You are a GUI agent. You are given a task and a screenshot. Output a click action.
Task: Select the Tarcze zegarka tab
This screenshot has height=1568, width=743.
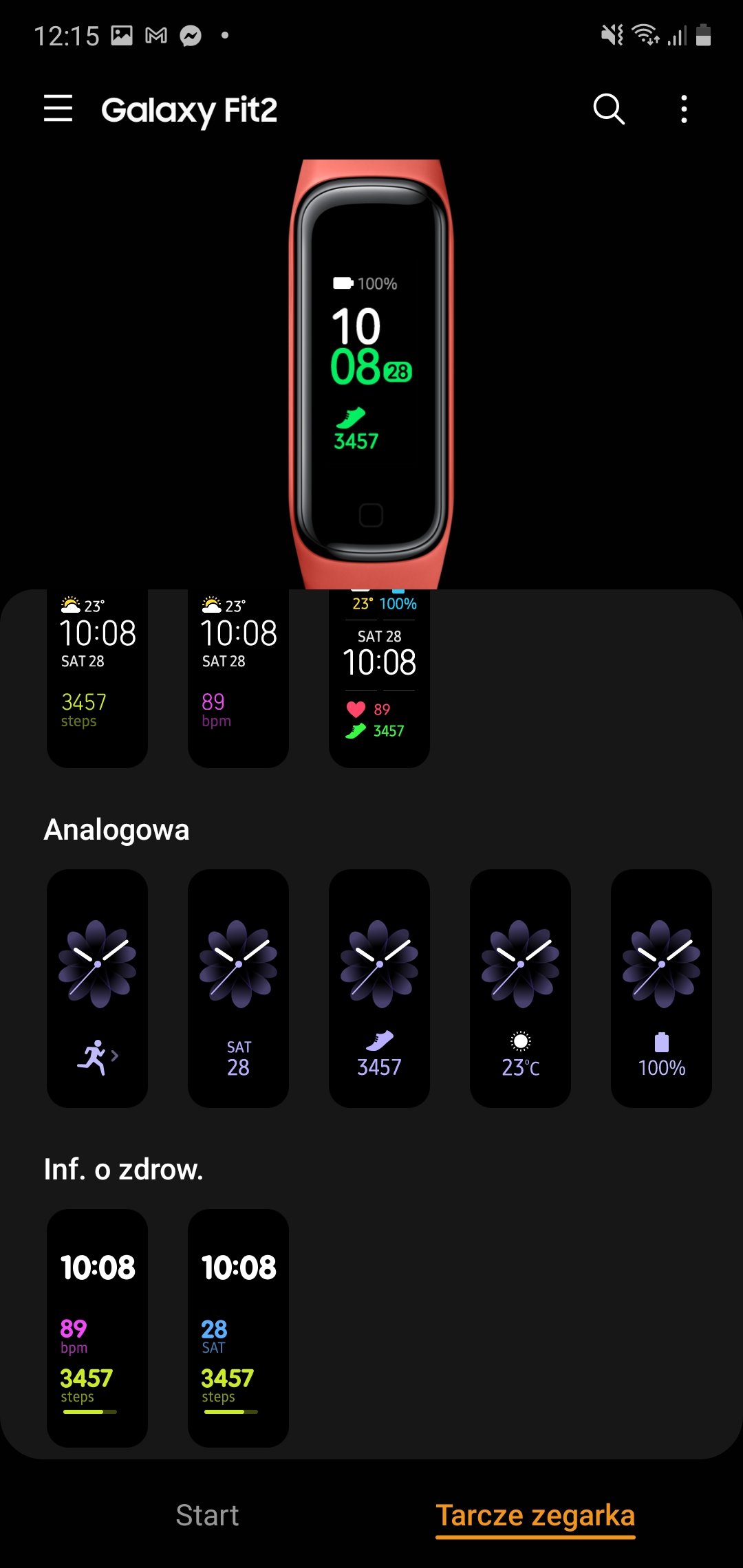click(535, 1516)
